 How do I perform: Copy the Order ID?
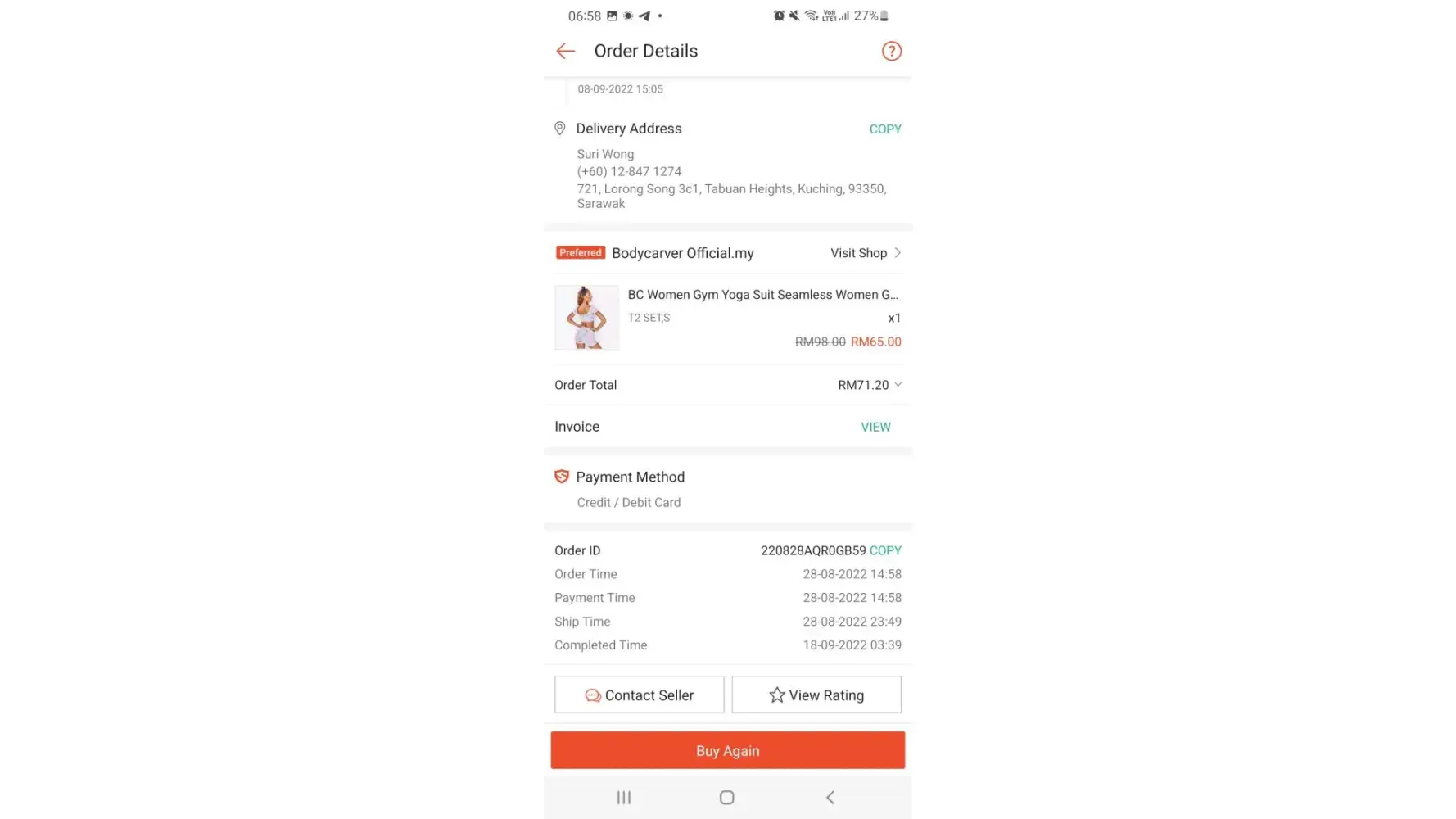885,551
